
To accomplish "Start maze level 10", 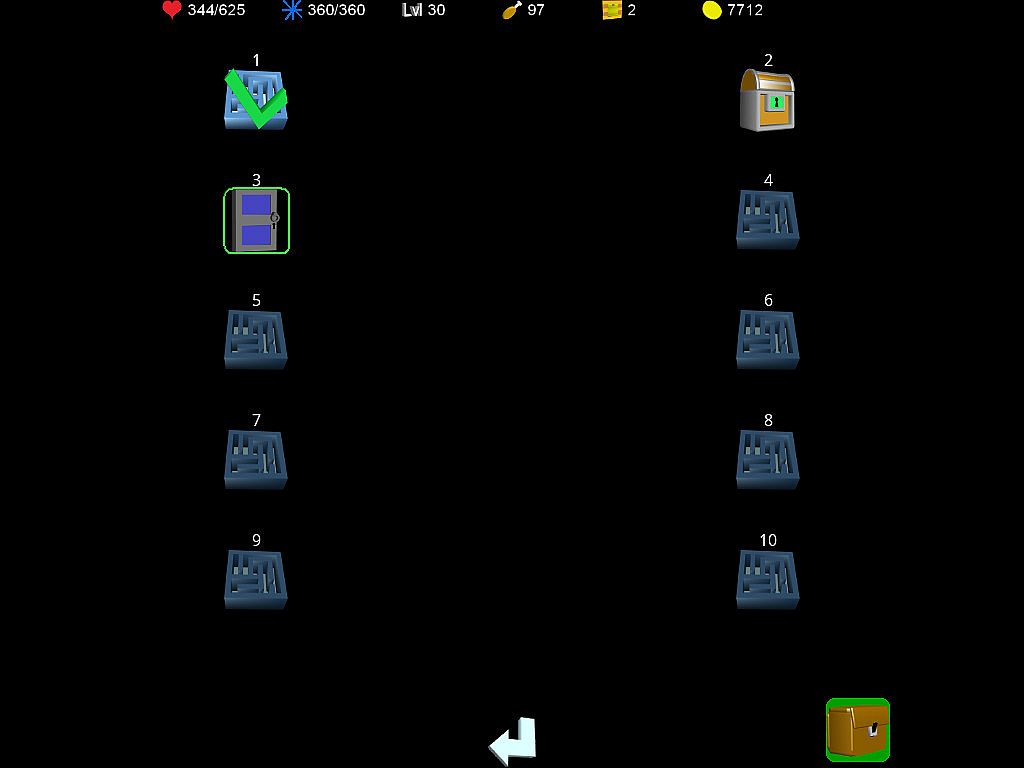I will point(767,579).
